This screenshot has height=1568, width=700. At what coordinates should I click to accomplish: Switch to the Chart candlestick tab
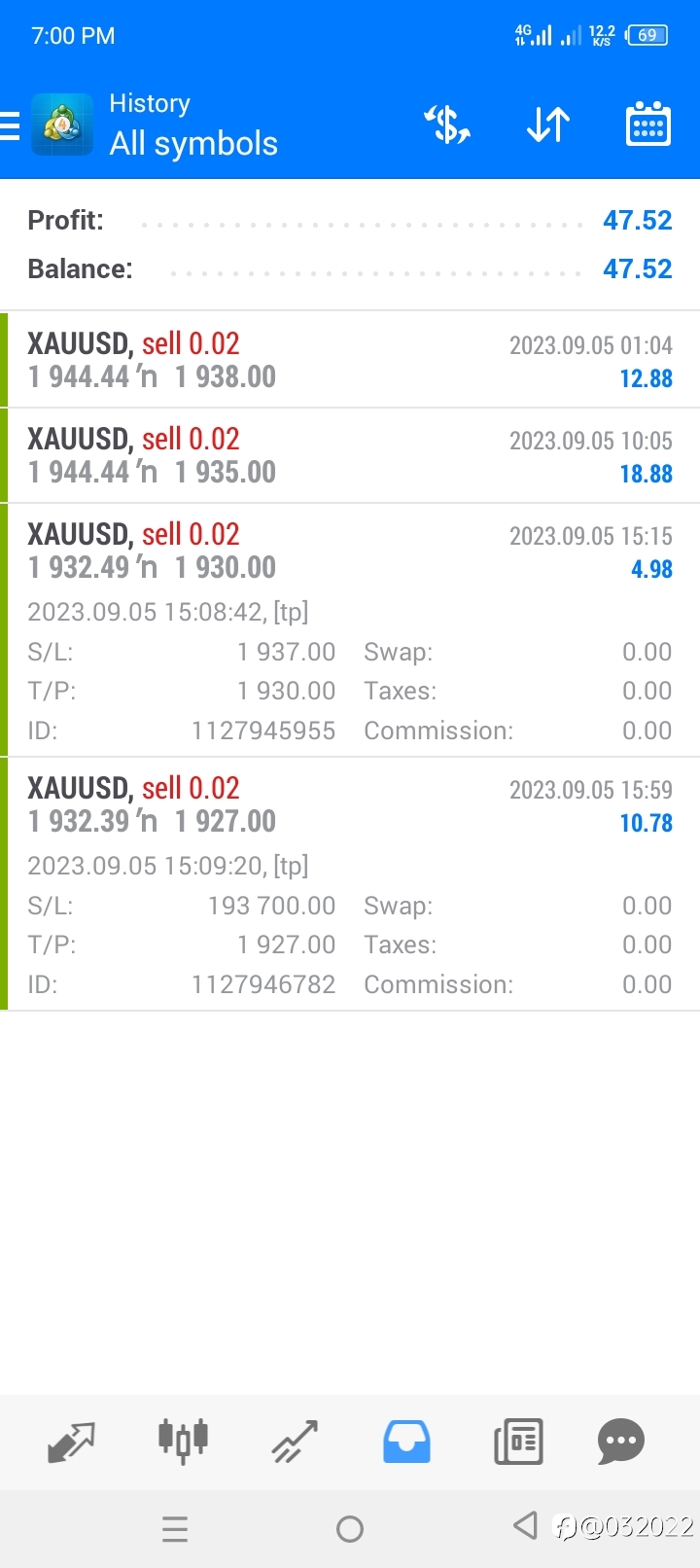coord(183,1441)
